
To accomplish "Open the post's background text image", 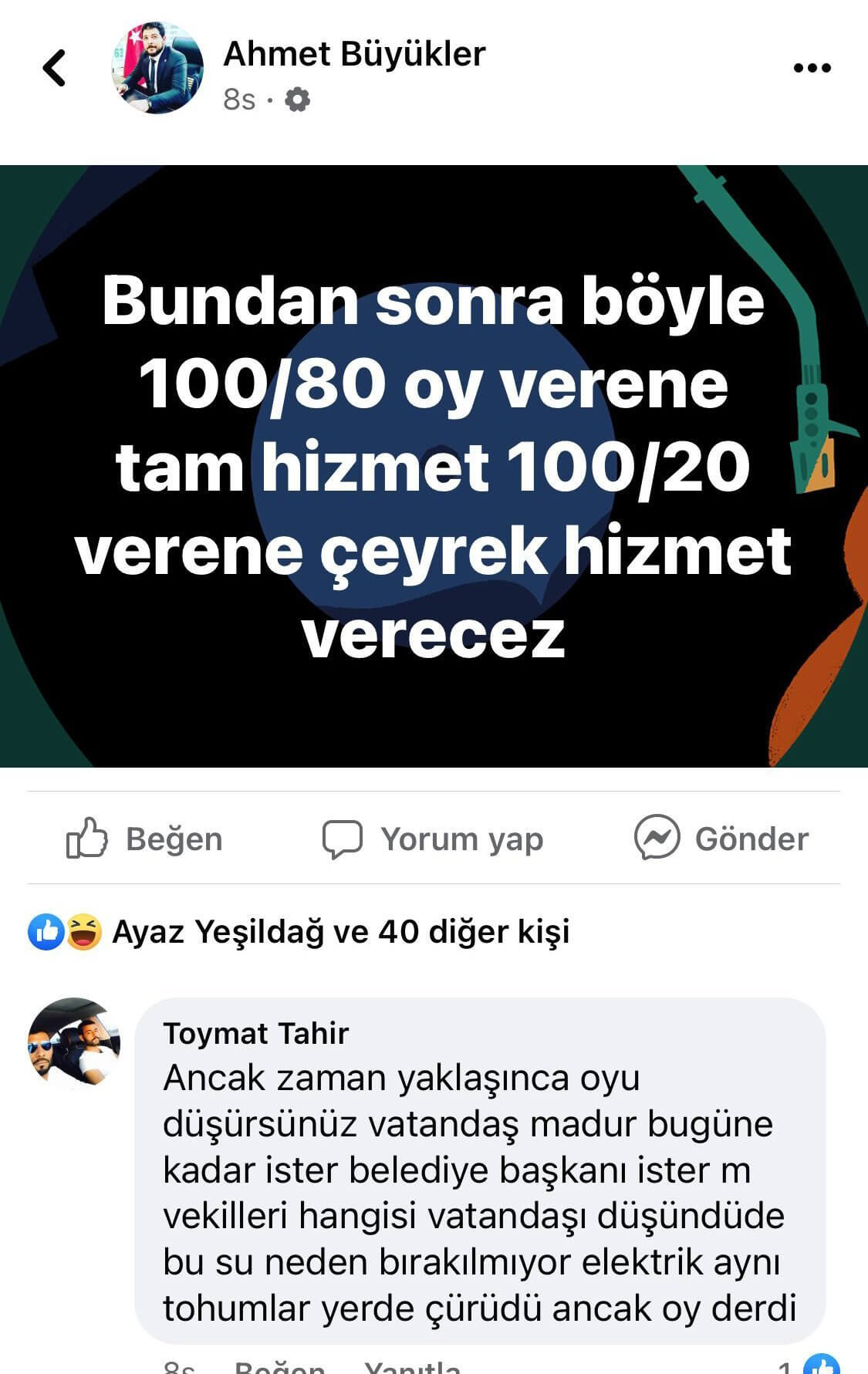I will point(434,467).
